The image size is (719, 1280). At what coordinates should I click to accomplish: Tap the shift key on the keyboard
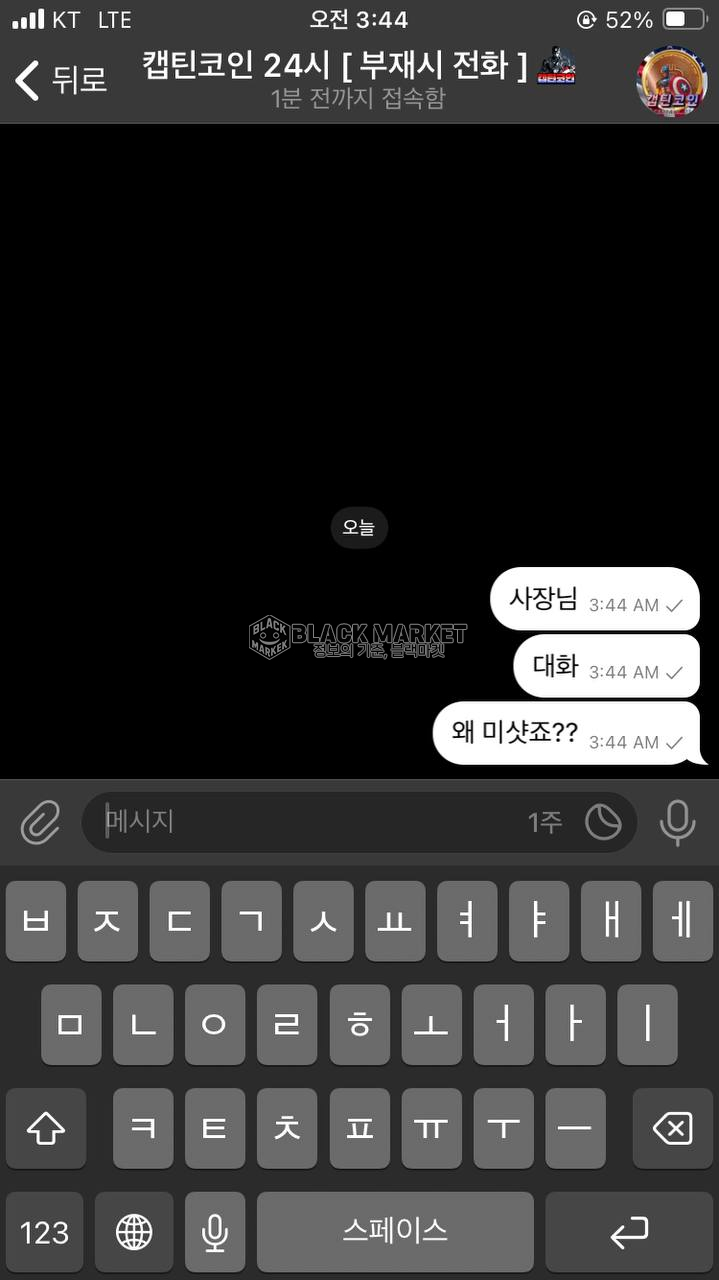tap(45, 1129)
